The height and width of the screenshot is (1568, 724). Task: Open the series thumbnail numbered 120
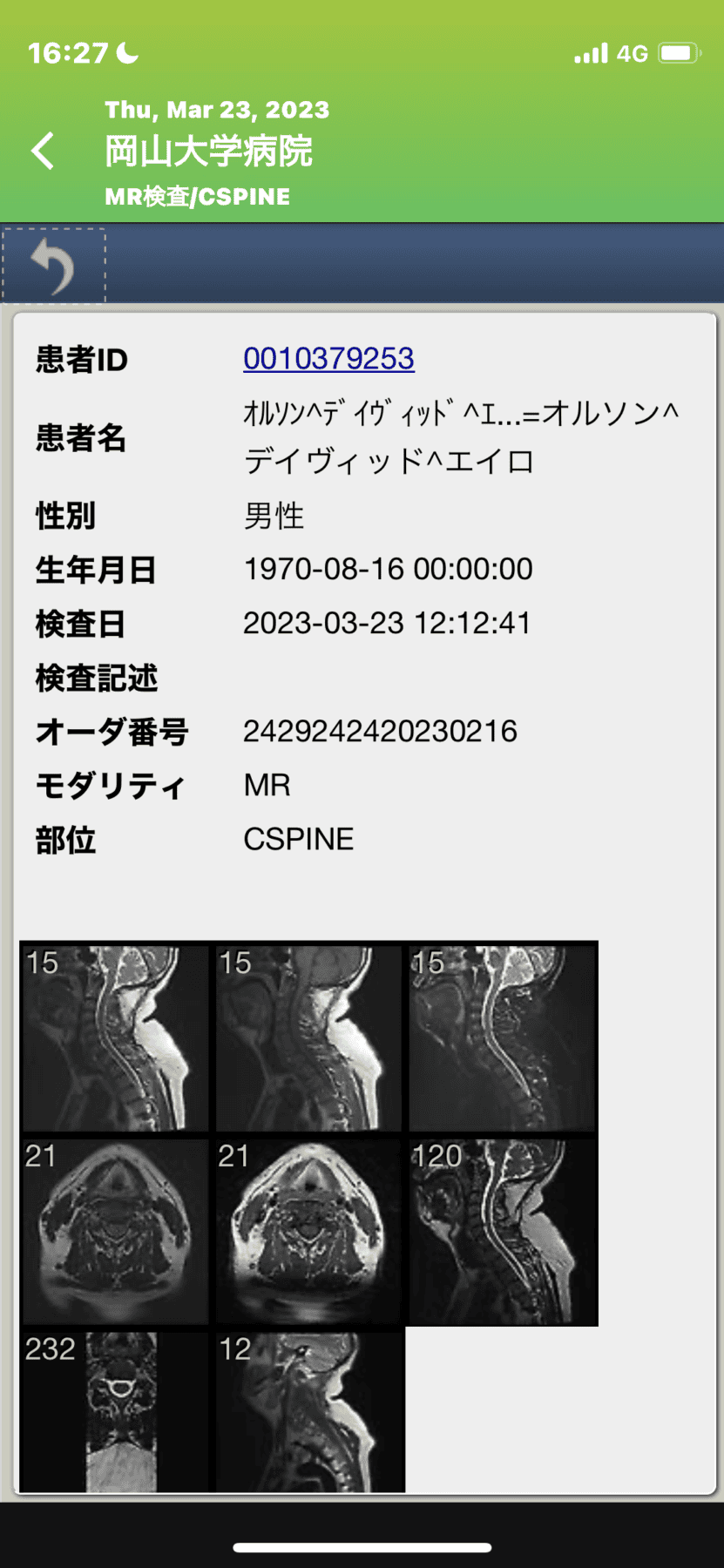[x=503, y=1232]
